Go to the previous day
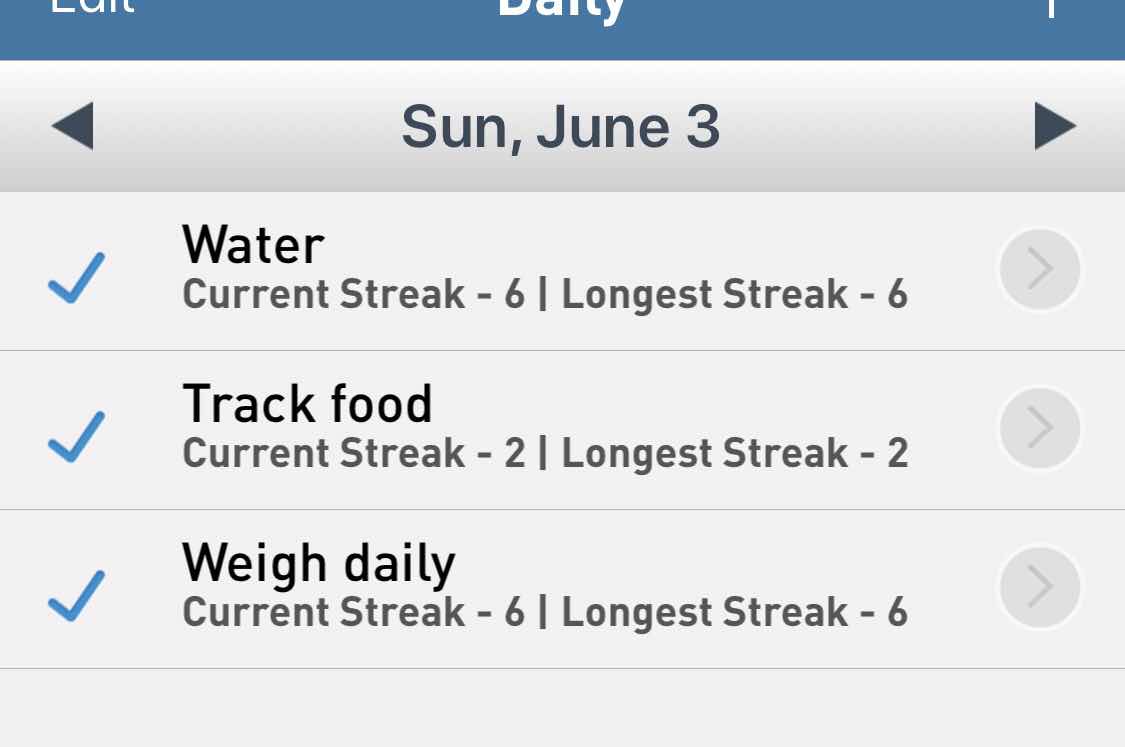Image resolution: width=1125 pixels, height=747 pixels. coord(72,126)
